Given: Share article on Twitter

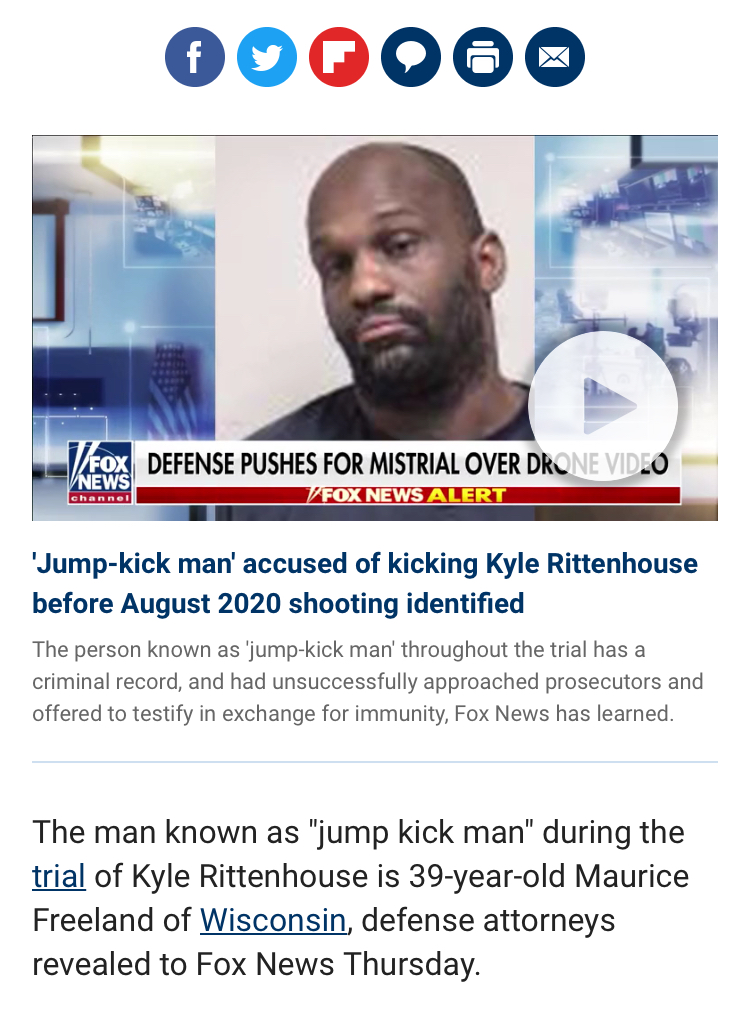Looking at the screenshot, I should tap(266, 57).
